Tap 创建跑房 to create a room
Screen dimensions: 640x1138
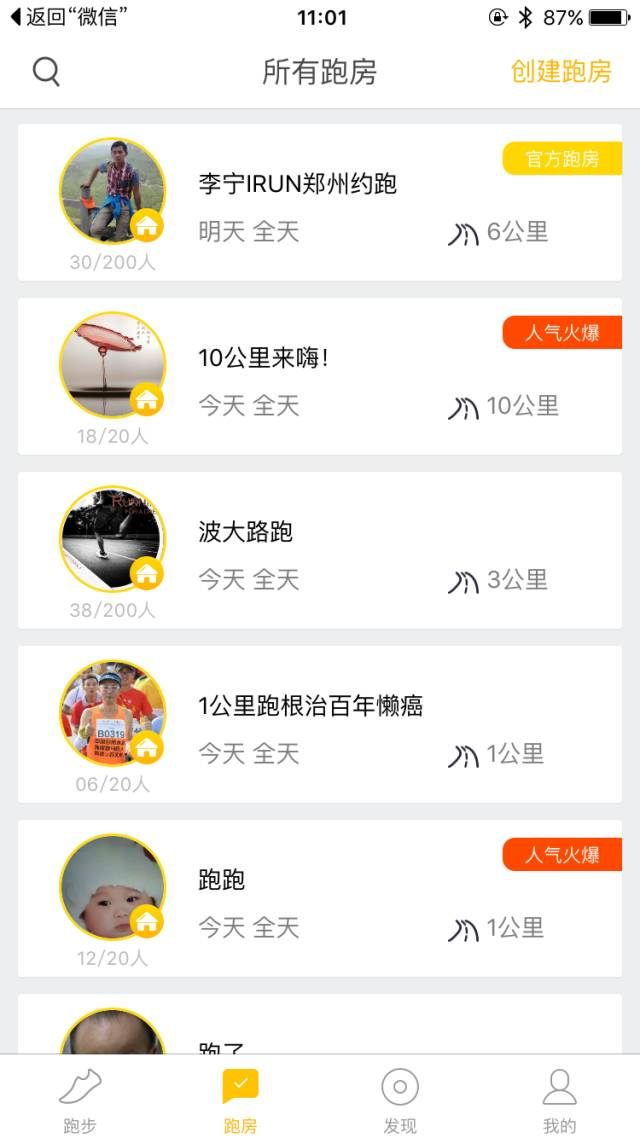[x=560, y=72]
